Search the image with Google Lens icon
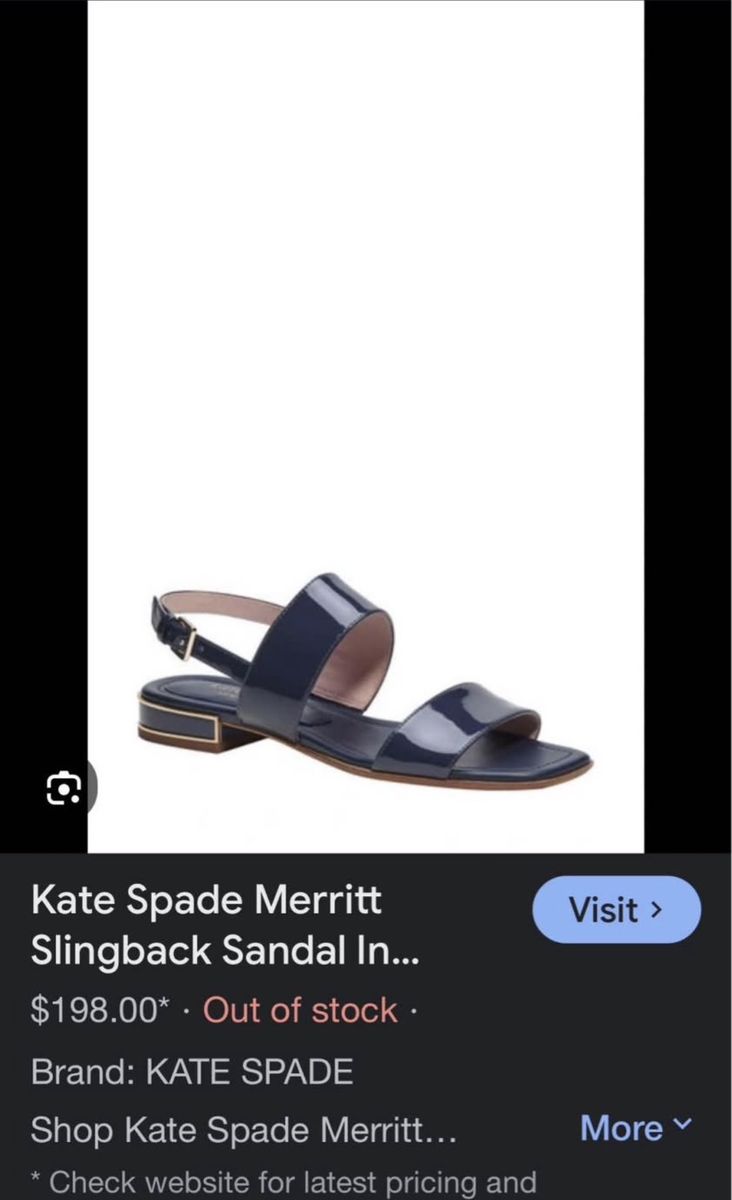The image size is (732, 1200). click(x=63, y=790)
